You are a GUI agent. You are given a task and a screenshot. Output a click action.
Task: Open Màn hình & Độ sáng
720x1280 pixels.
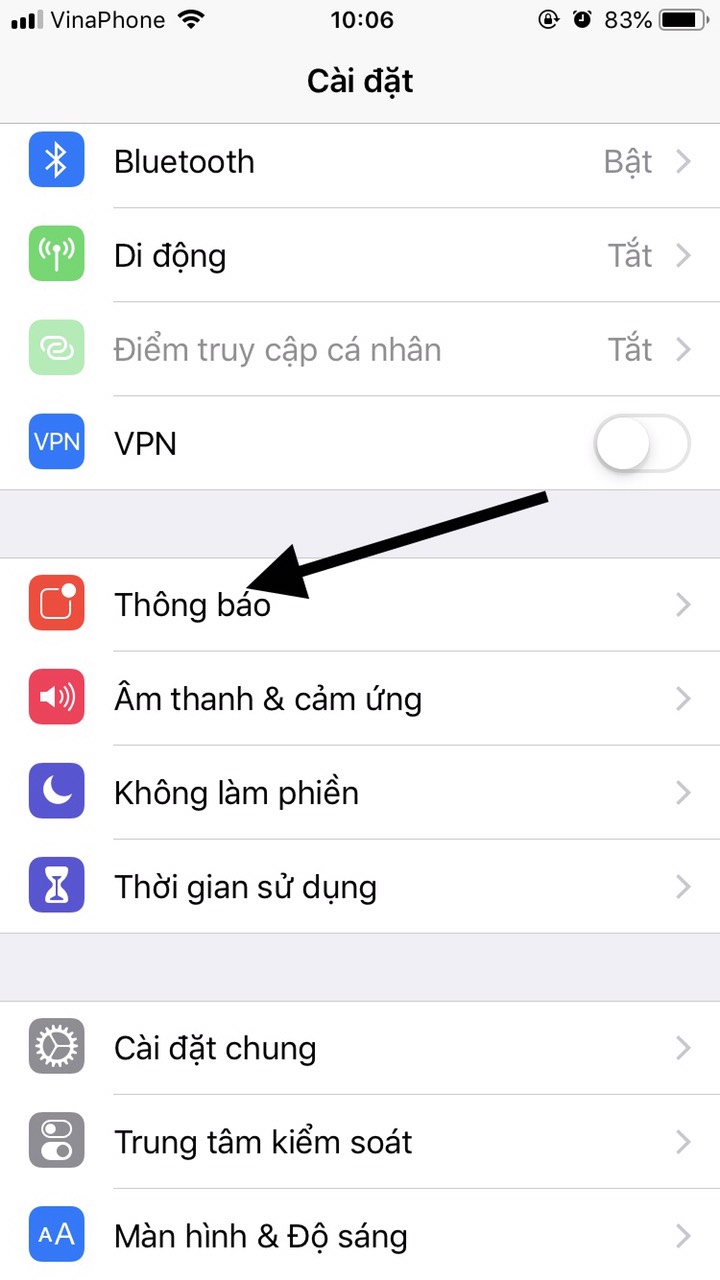pos(360,1236)
